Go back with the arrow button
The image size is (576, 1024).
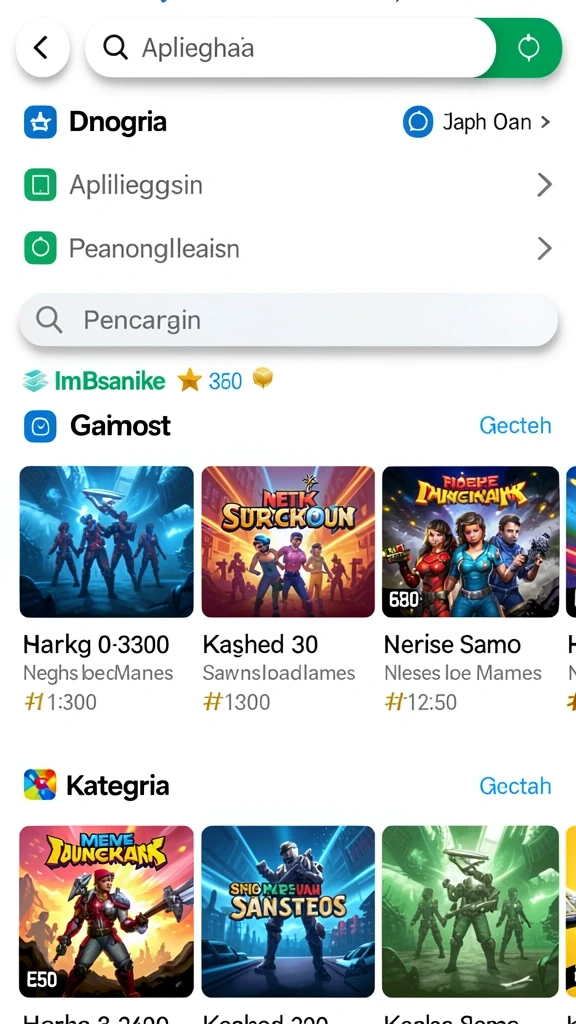coord(42,48)
